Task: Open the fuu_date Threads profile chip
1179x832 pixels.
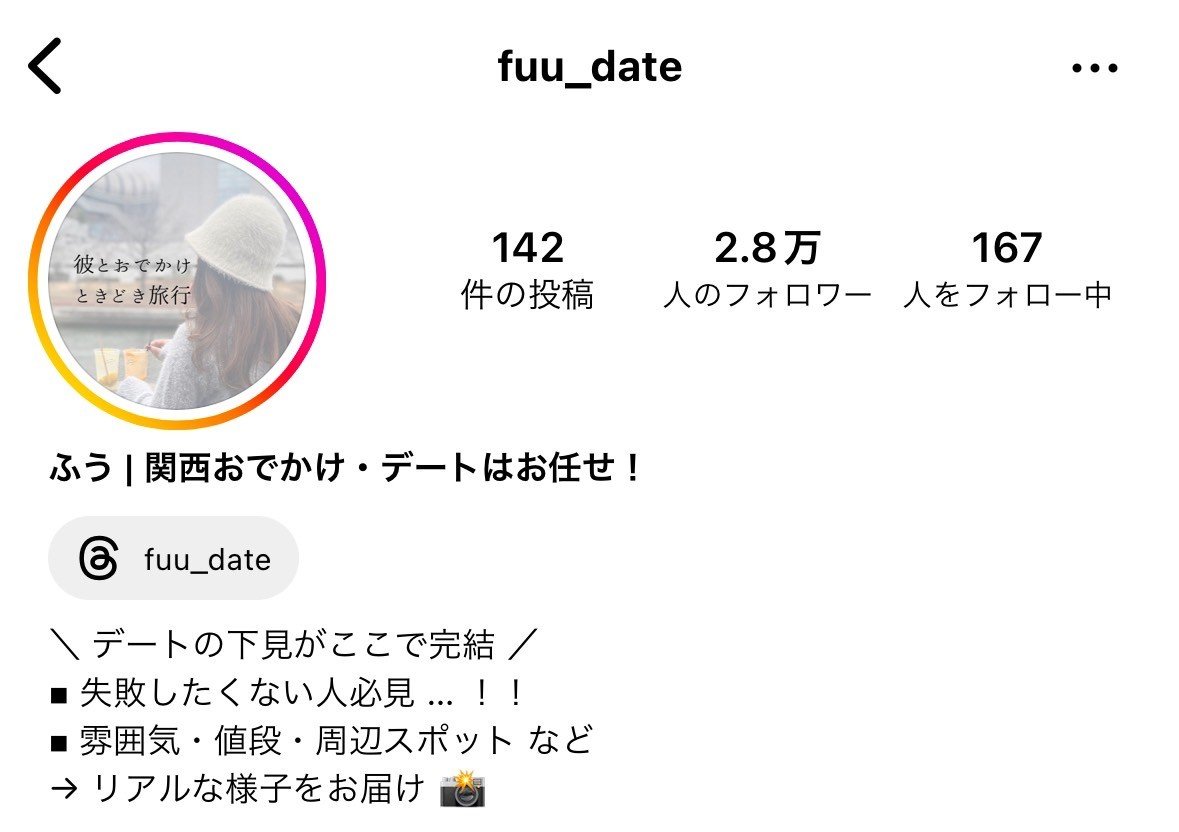Action: pyautogui.click(x=174, y=559)
